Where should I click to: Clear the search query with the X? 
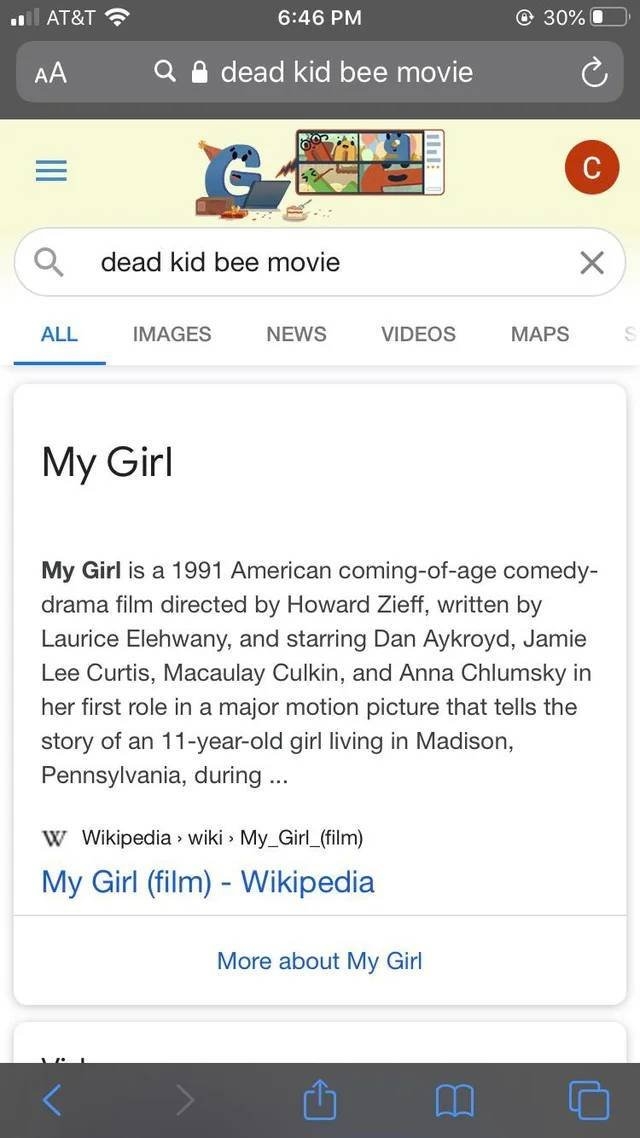coord(592,263)
